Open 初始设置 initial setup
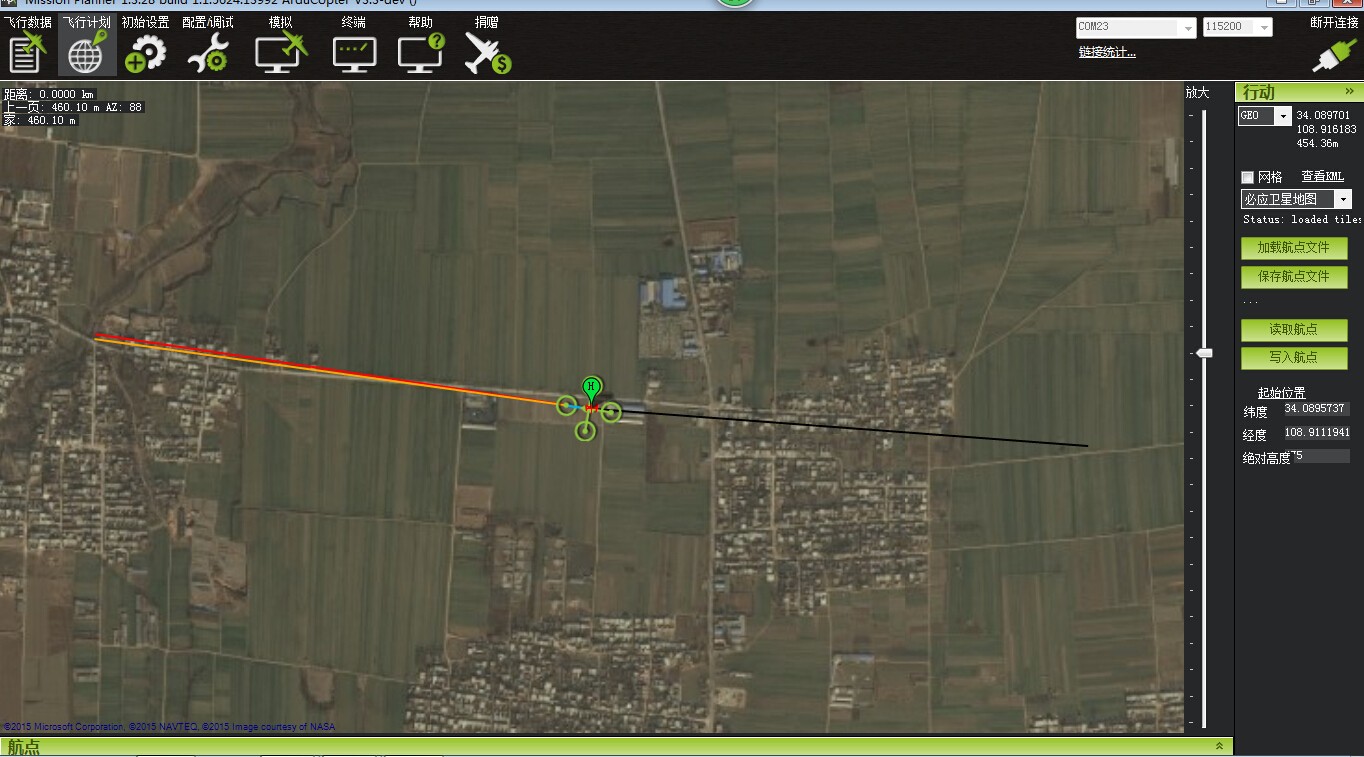 (146, 46)
